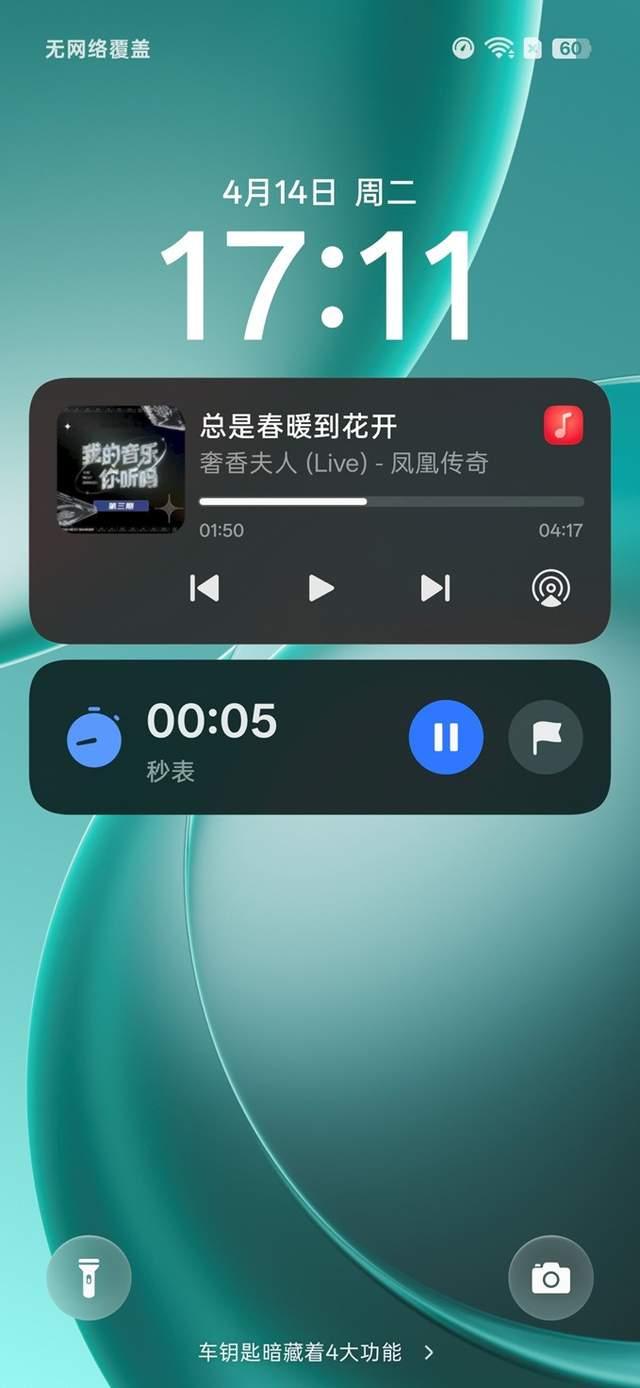
Task: Turn on the flashlight
Action: (89, 1277)
